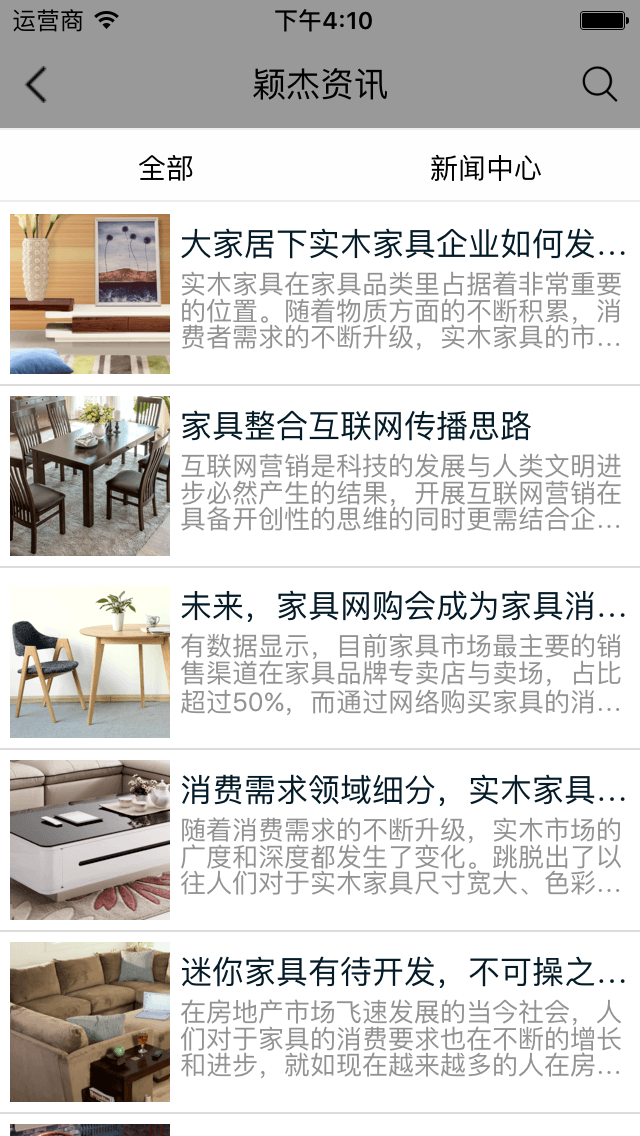640x1136 pixels.
Task: Open 迷你家具有待开发 article
Action: click(403, 972)
